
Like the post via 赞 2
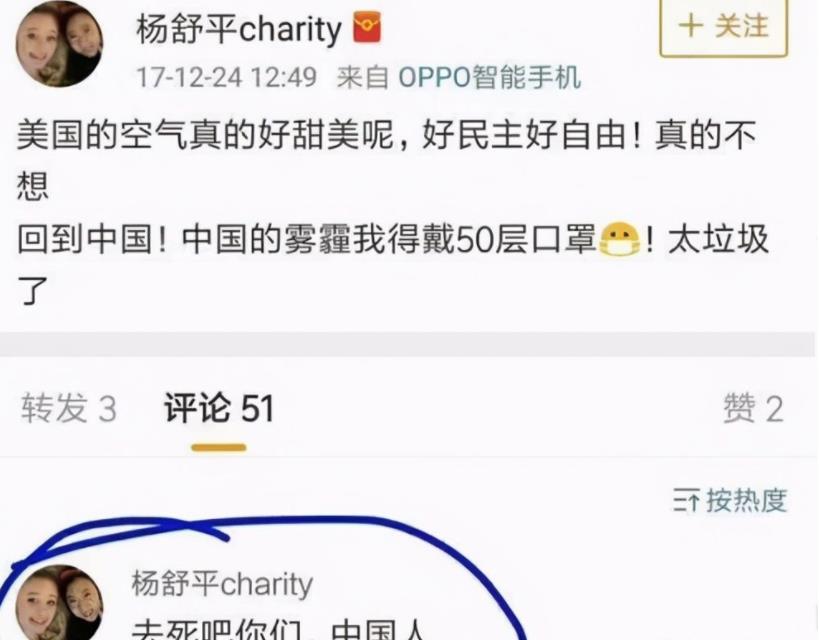[x=752, y=409]
